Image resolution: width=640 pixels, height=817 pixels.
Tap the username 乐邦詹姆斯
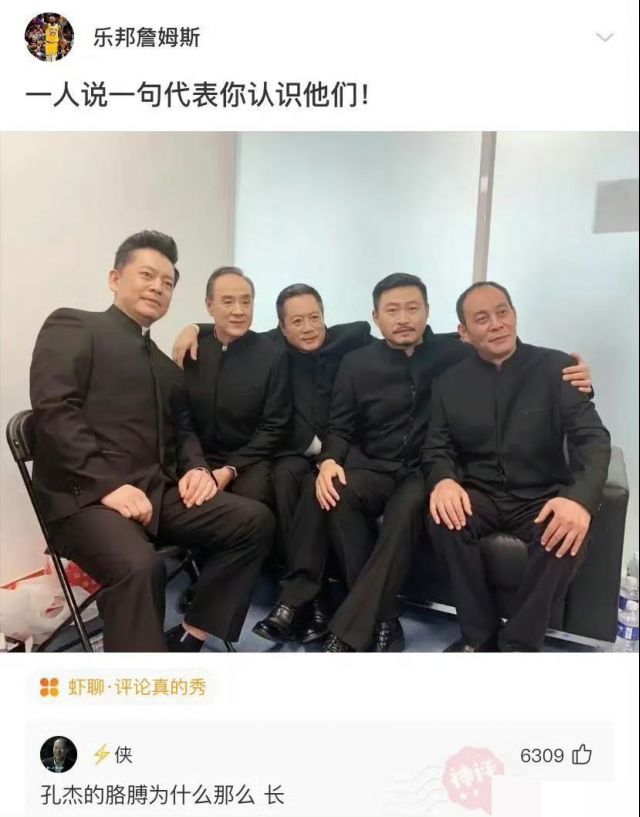(x=146, y=38)
